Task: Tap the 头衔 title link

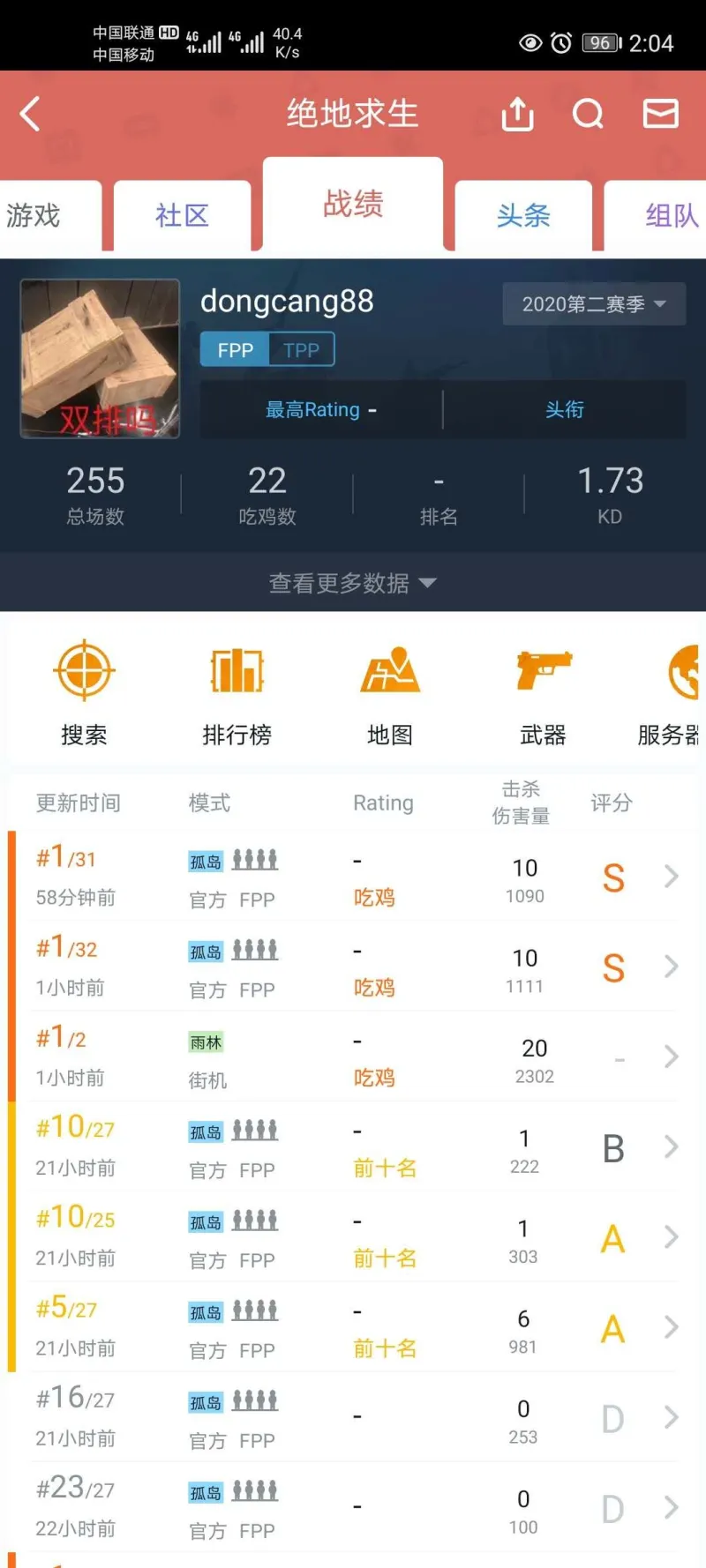Action: click(x=564, y=409)
